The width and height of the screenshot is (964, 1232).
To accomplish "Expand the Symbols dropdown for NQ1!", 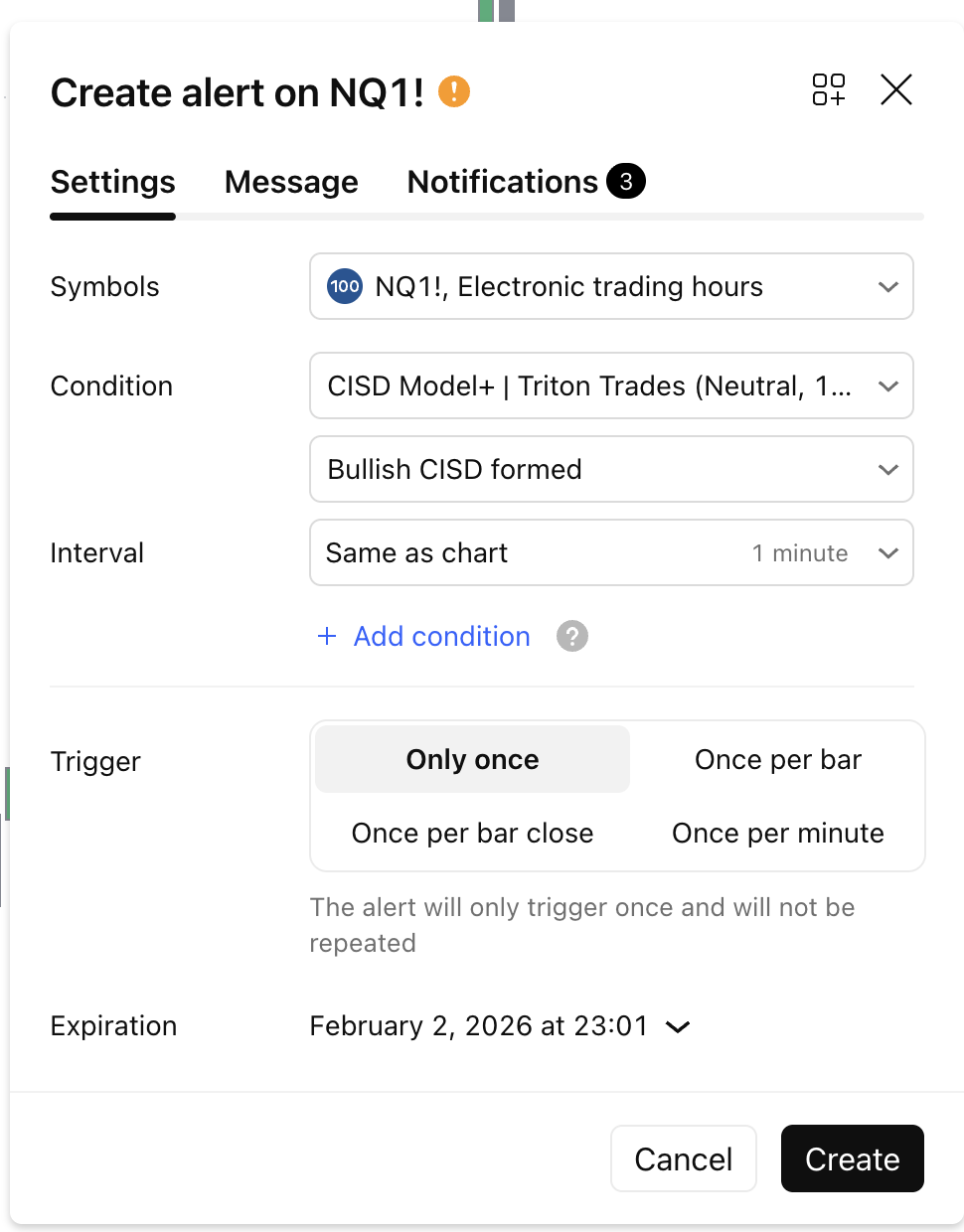I will coord(611,287).
